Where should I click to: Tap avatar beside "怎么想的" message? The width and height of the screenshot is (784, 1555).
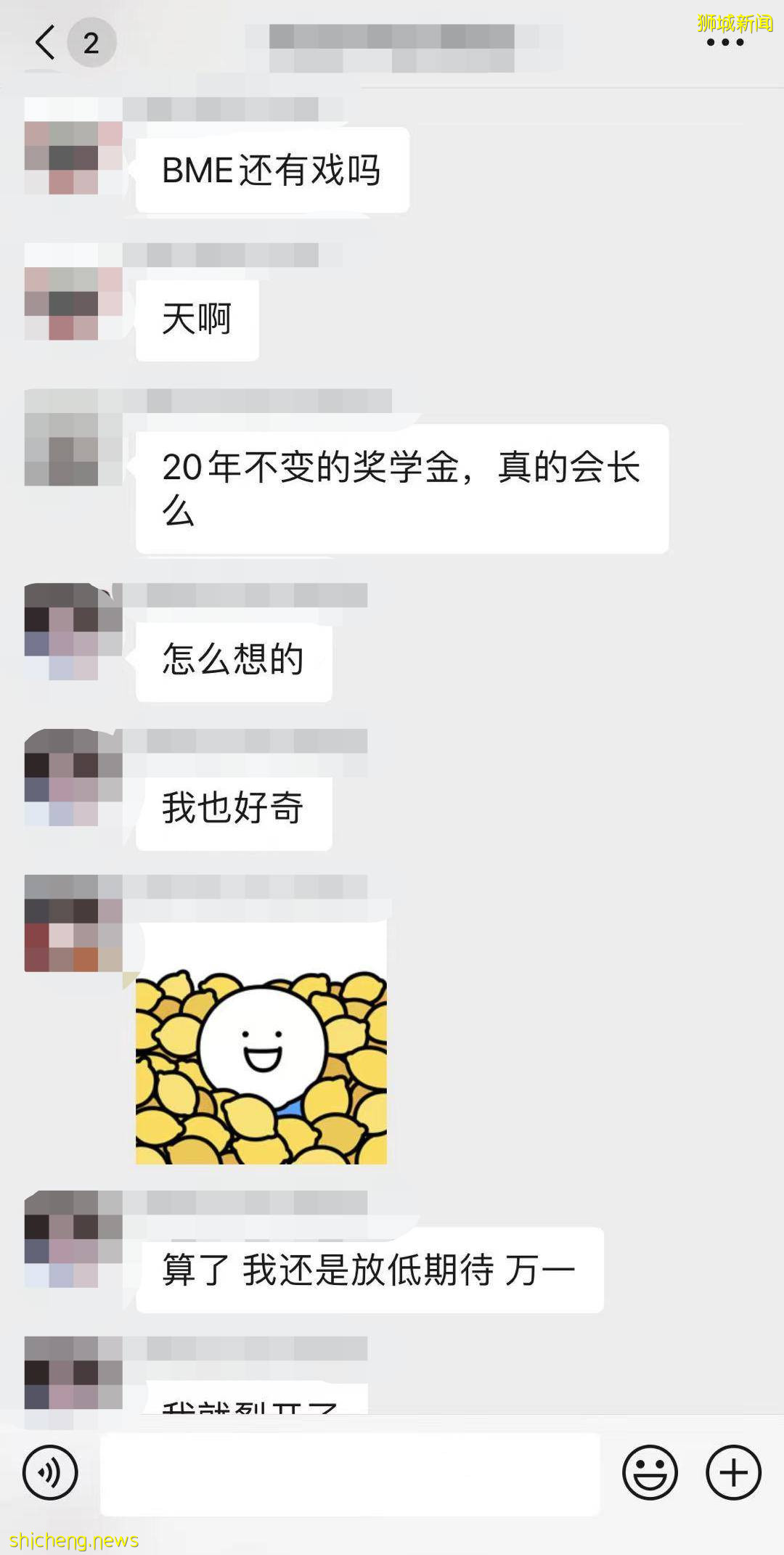click(73, 631)
